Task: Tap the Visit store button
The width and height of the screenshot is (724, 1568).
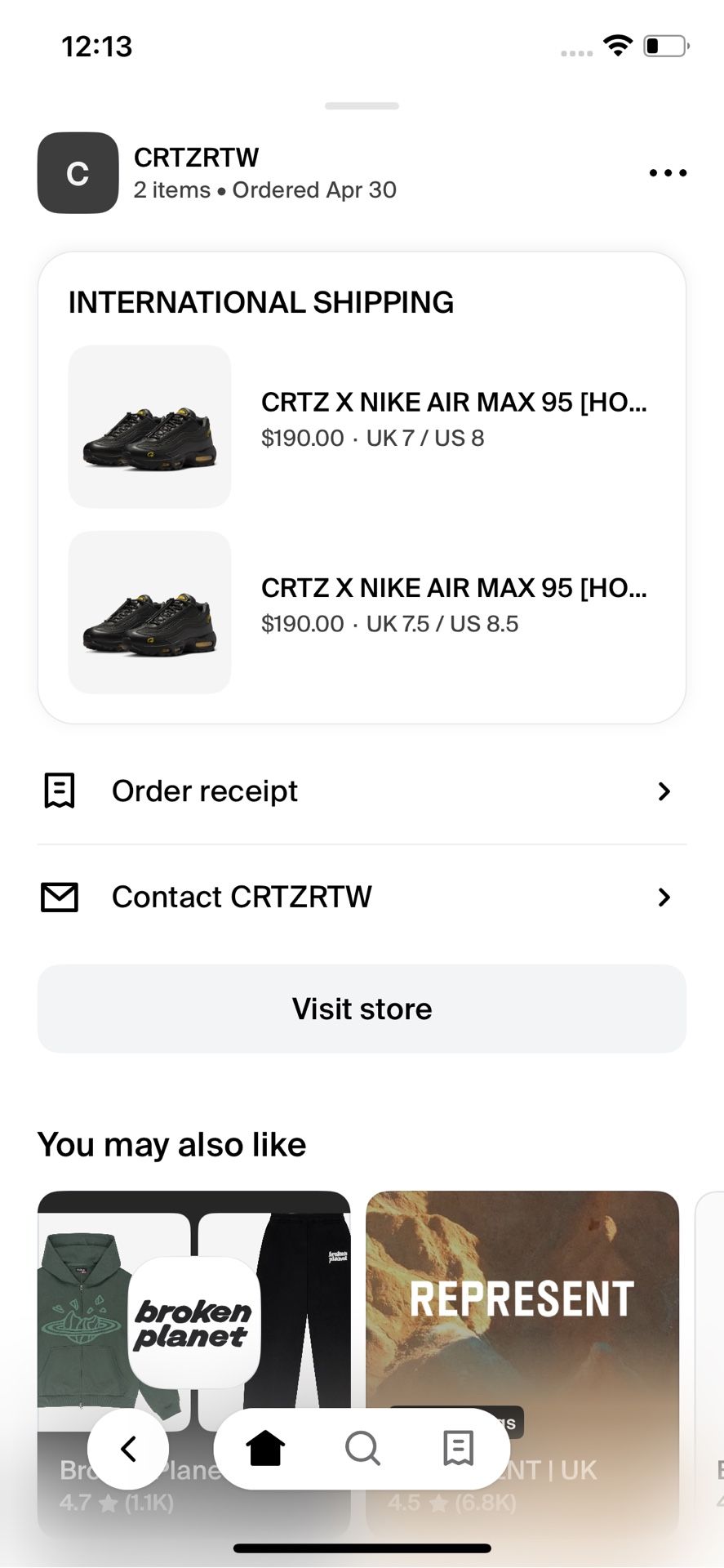Action: coord(362,1009)
